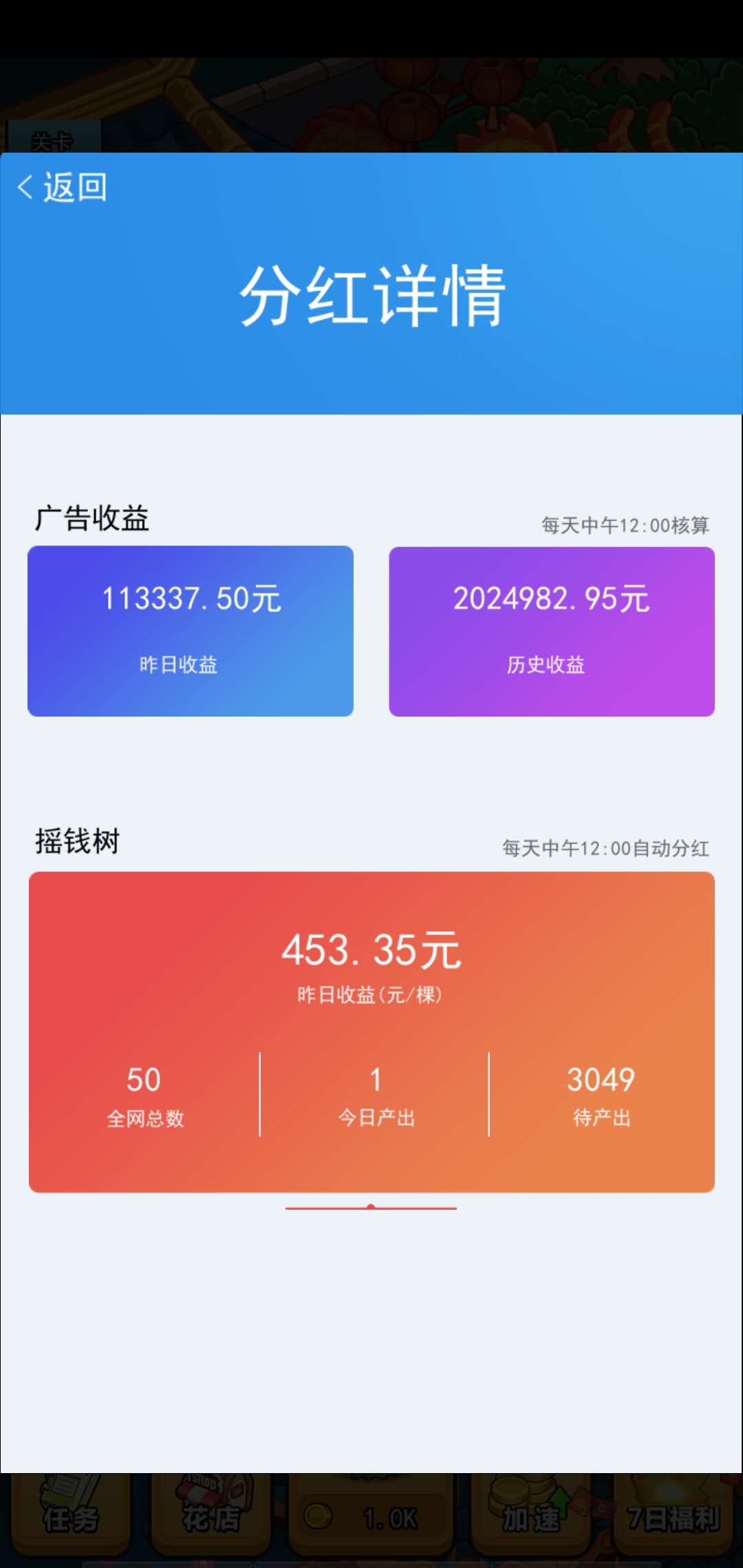The image size is (743, 1568).
Task: Tap the back chevron arrow icon
Action: click(x=25, y=187)
